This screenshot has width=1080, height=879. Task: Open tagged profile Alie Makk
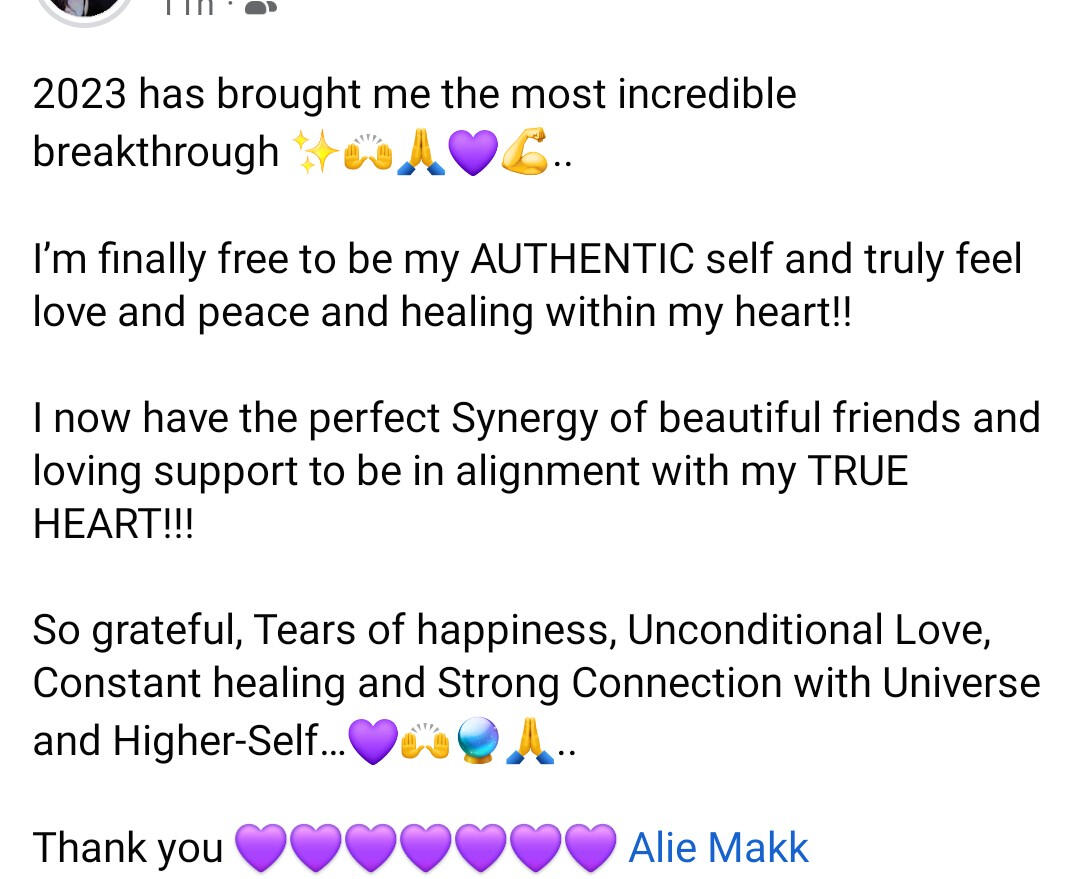click(x=717, y=848)
